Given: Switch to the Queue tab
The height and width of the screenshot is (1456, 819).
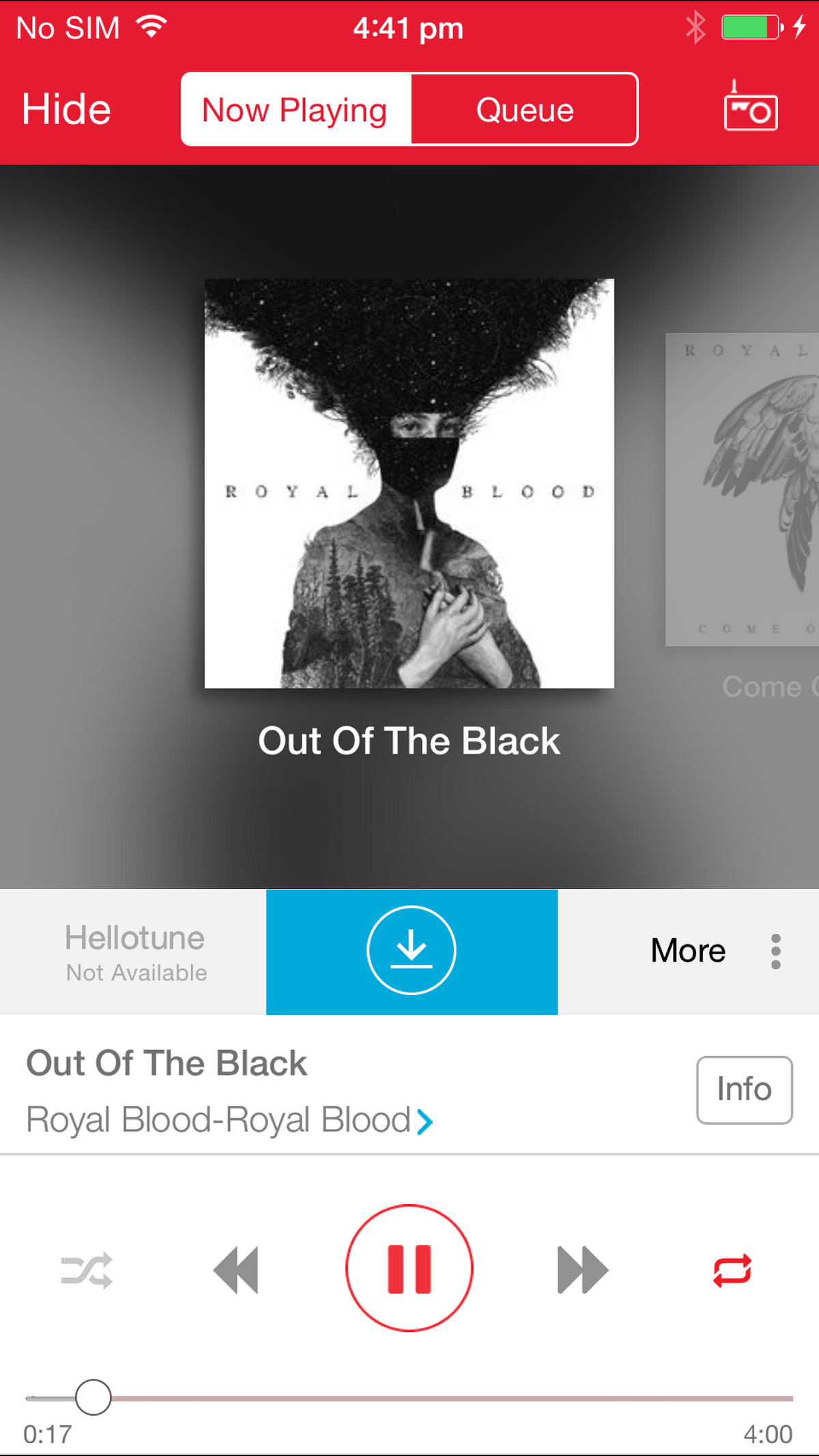Looking at the screenshot, I should pos(524,109).
